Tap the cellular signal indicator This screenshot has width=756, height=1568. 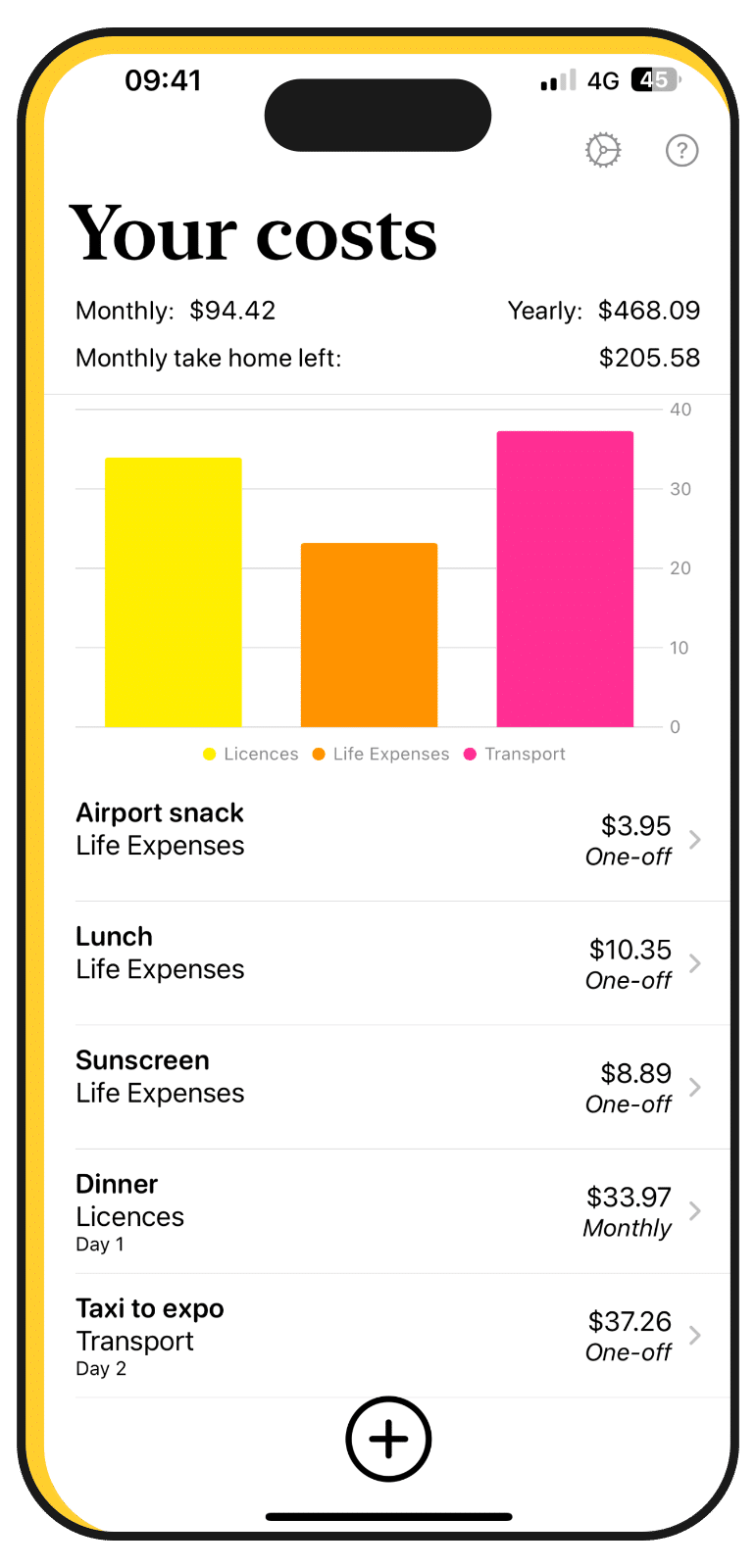point(556,80)
